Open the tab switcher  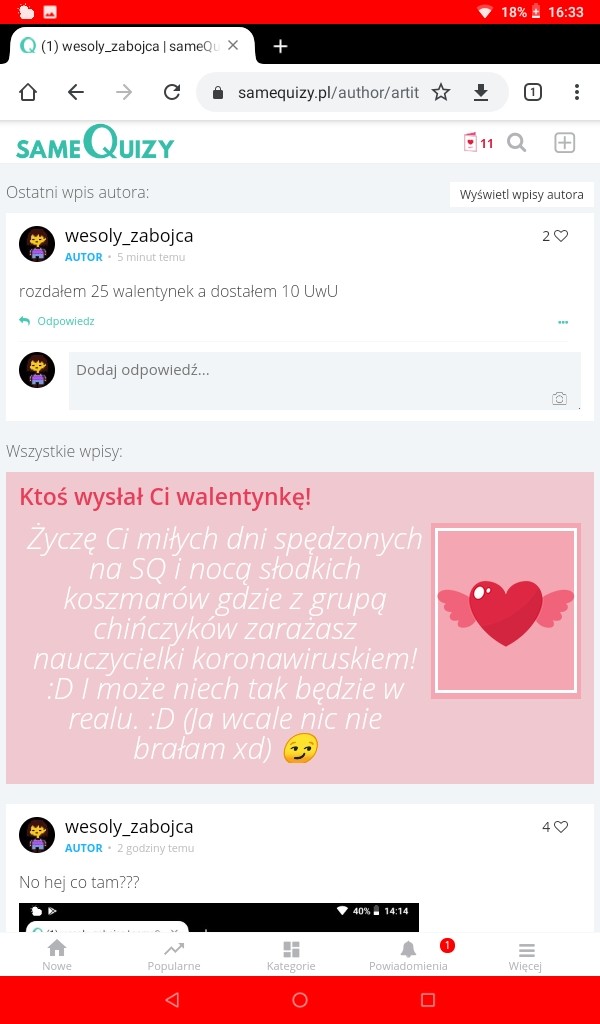[533, 92]
